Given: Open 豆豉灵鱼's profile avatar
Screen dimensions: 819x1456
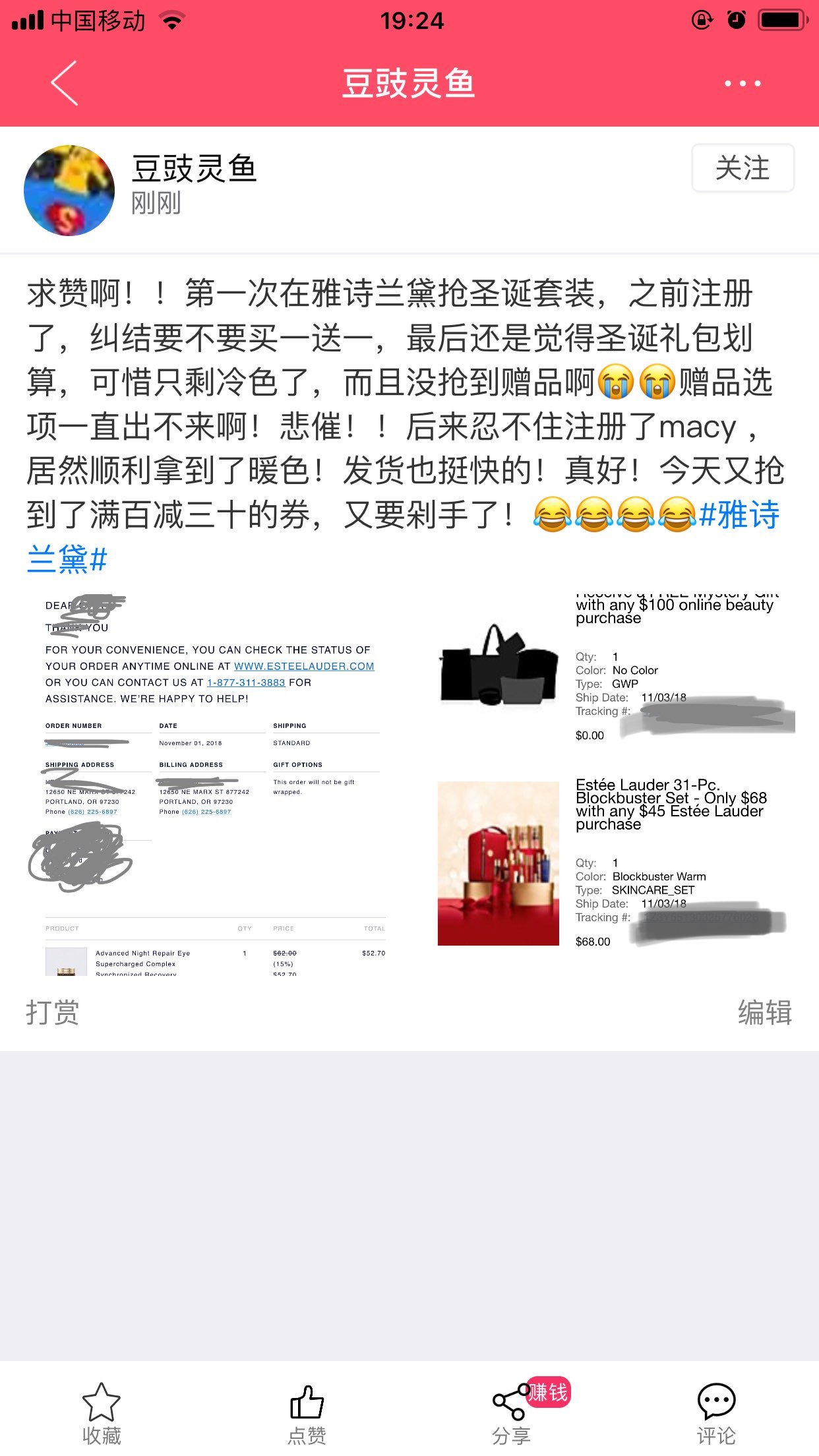Looking at the screenshot, I should click(69, 190).
